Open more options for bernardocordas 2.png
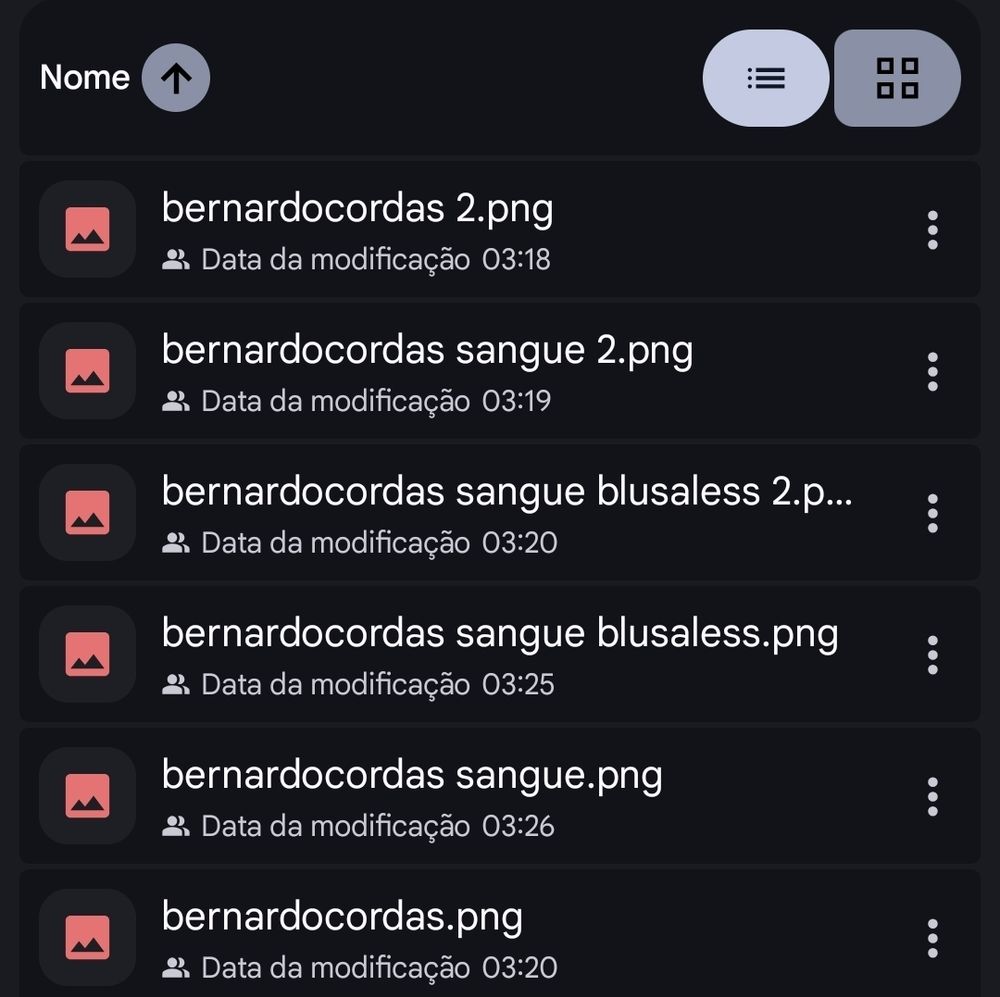The width and height of the screenshot is (1000, 997). coord(932,230)
